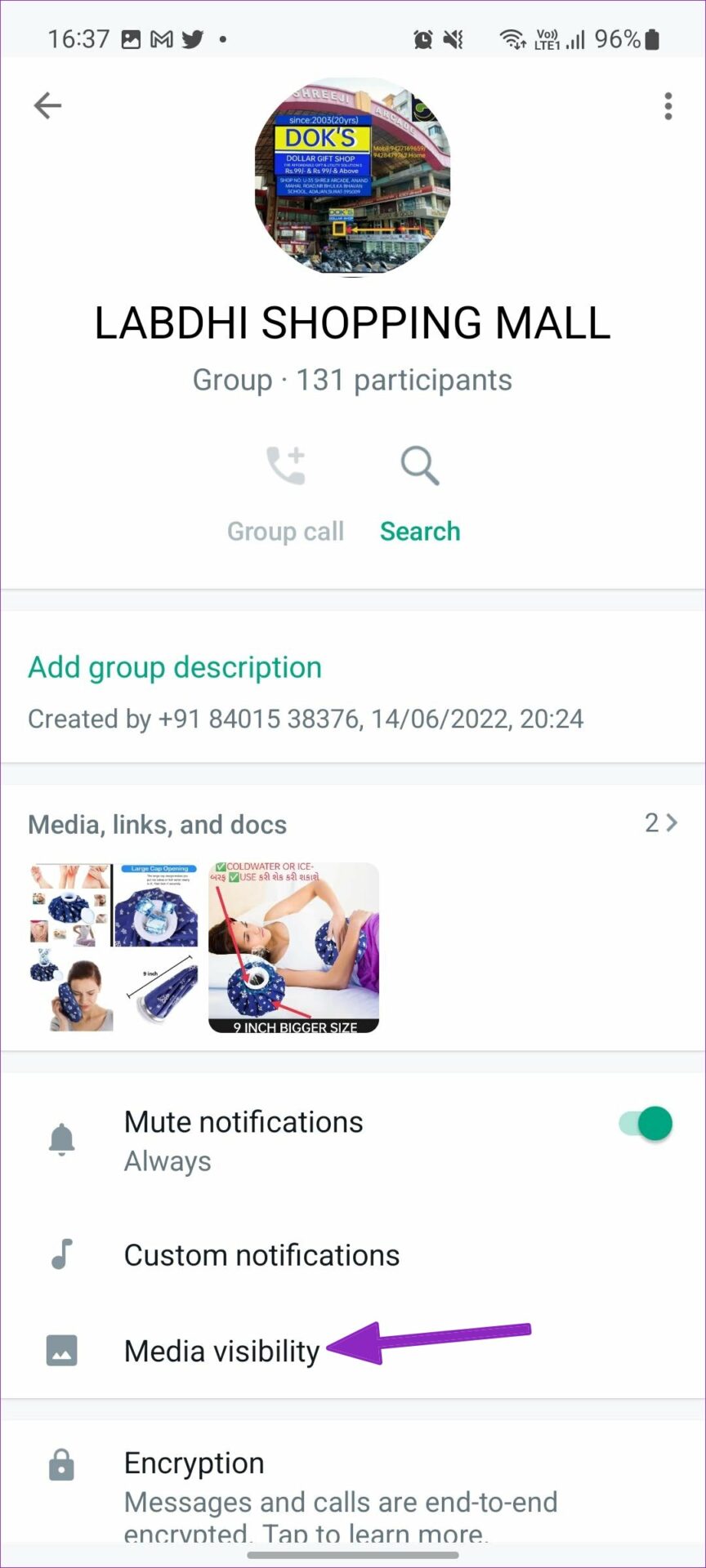706x1568 pixels.
Task: Select Media visibility option
Action: coord(221,1350)
